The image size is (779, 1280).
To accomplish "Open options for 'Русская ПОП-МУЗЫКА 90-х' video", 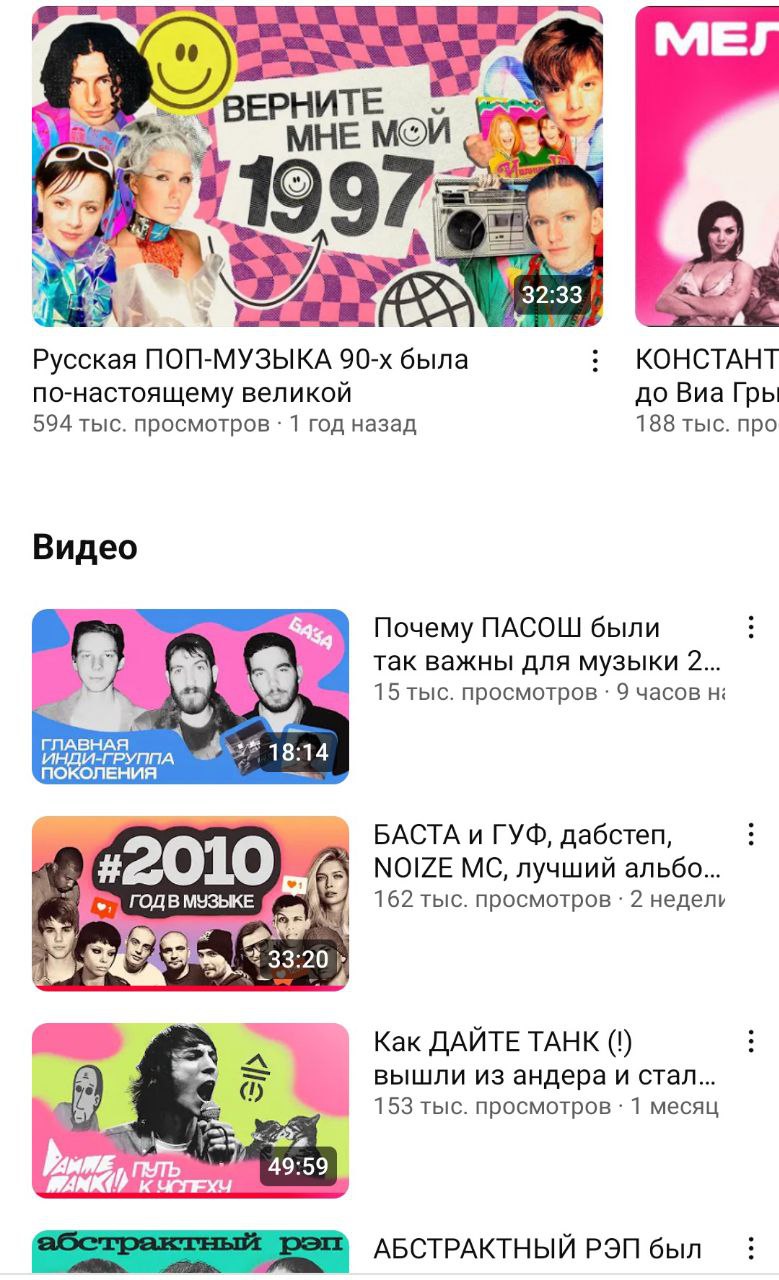I will coord(595,361).
